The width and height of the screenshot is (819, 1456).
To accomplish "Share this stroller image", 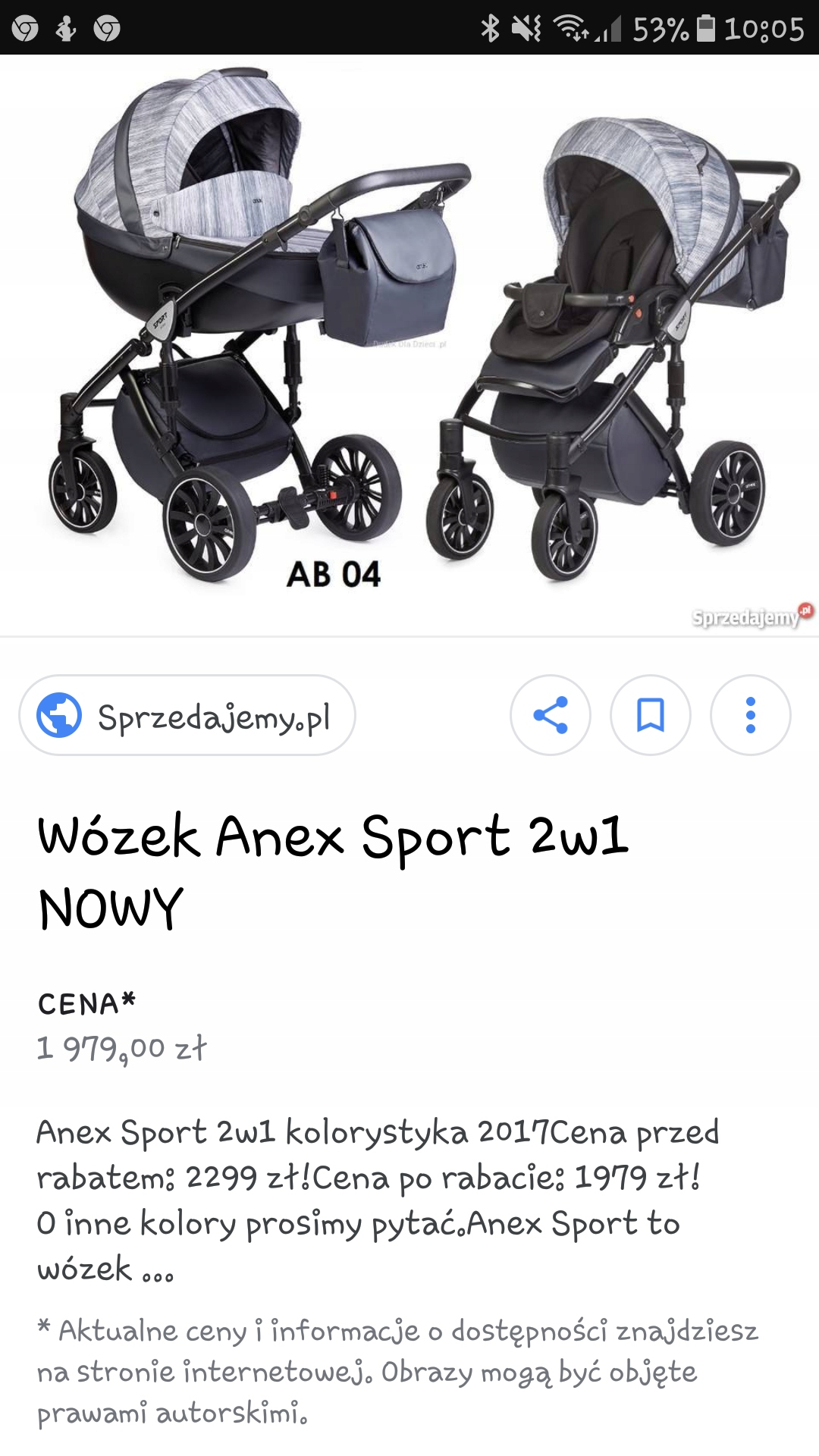I will point(551,715).
